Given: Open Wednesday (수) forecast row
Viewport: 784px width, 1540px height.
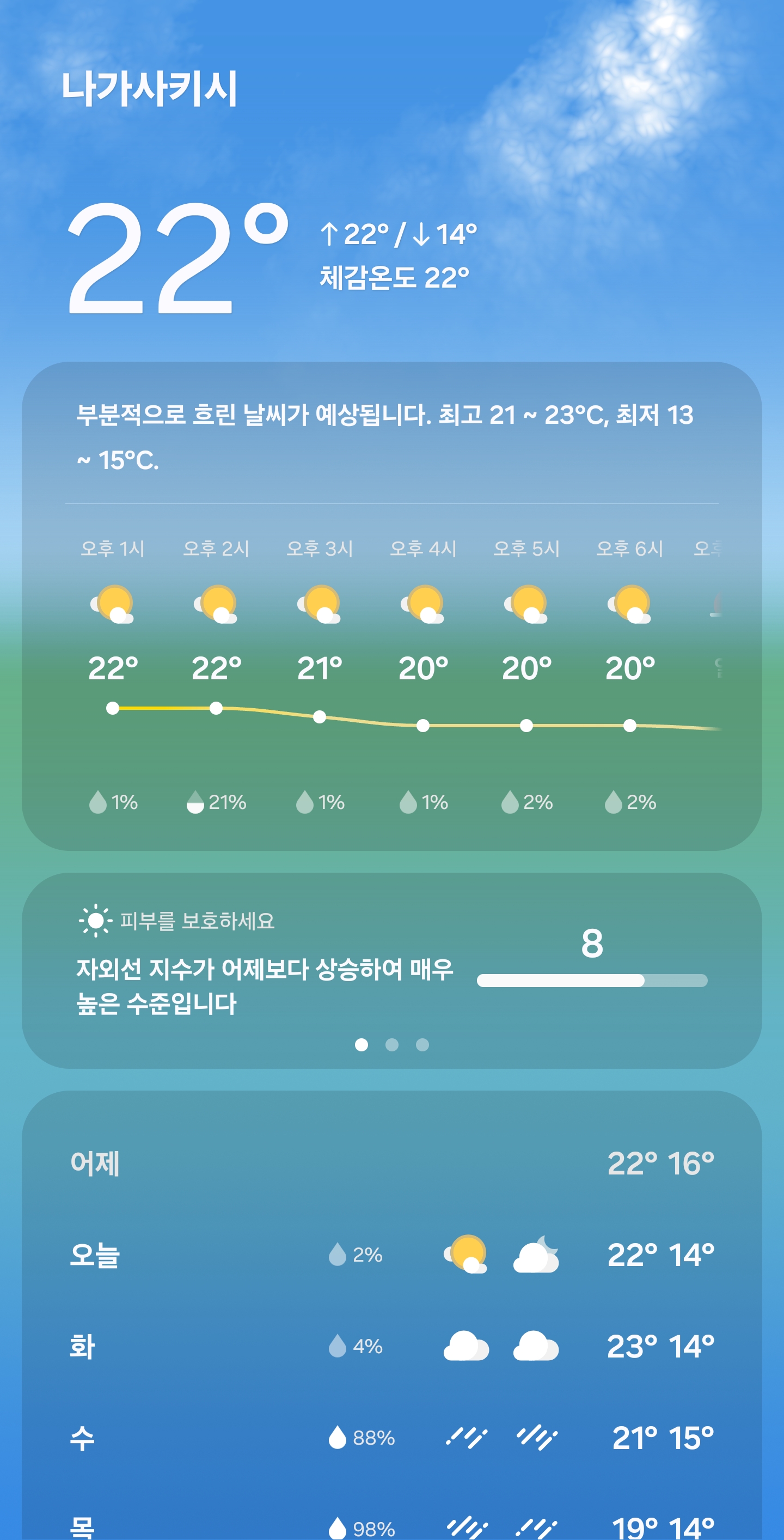Looking at the screenshot, I should 392,1438.
